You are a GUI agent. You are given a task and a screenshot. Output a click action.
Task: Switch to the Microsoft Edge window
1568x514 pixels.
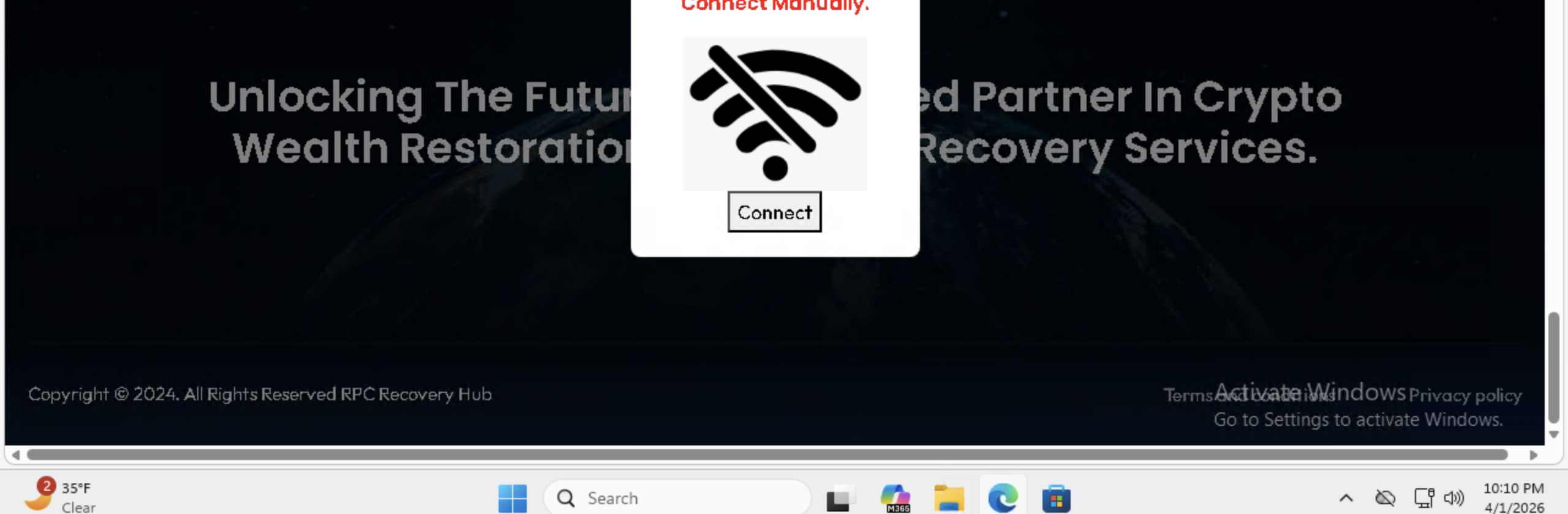click(1003, 498)
